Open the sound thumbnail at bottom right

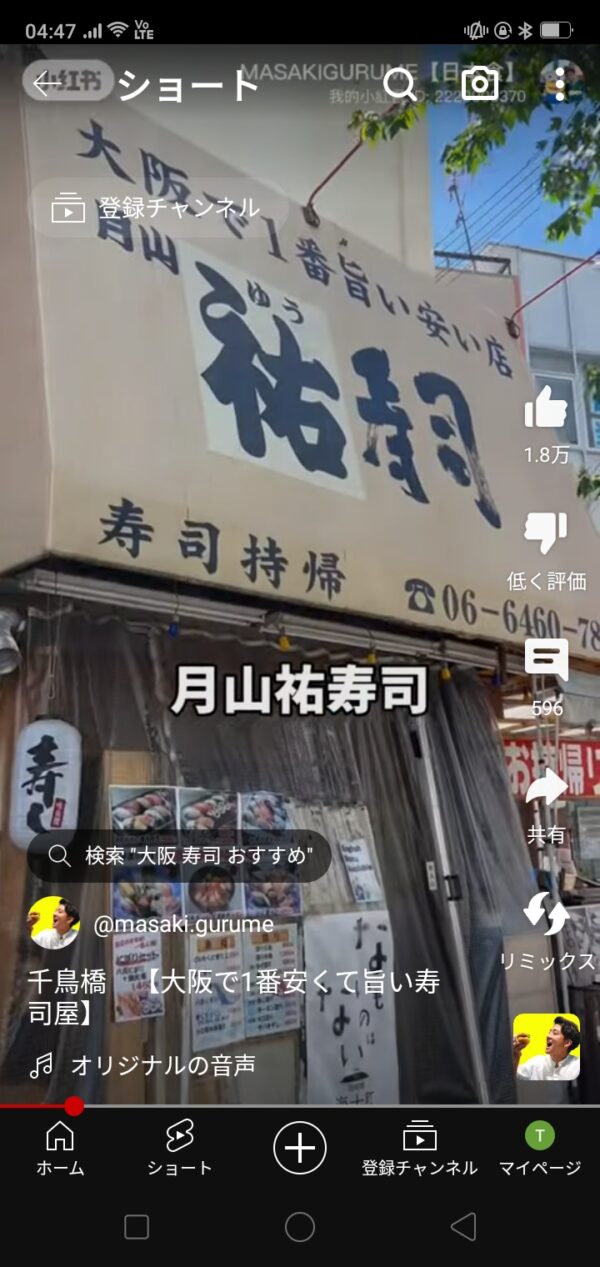pyautogui.click(x=546, y=1047)
